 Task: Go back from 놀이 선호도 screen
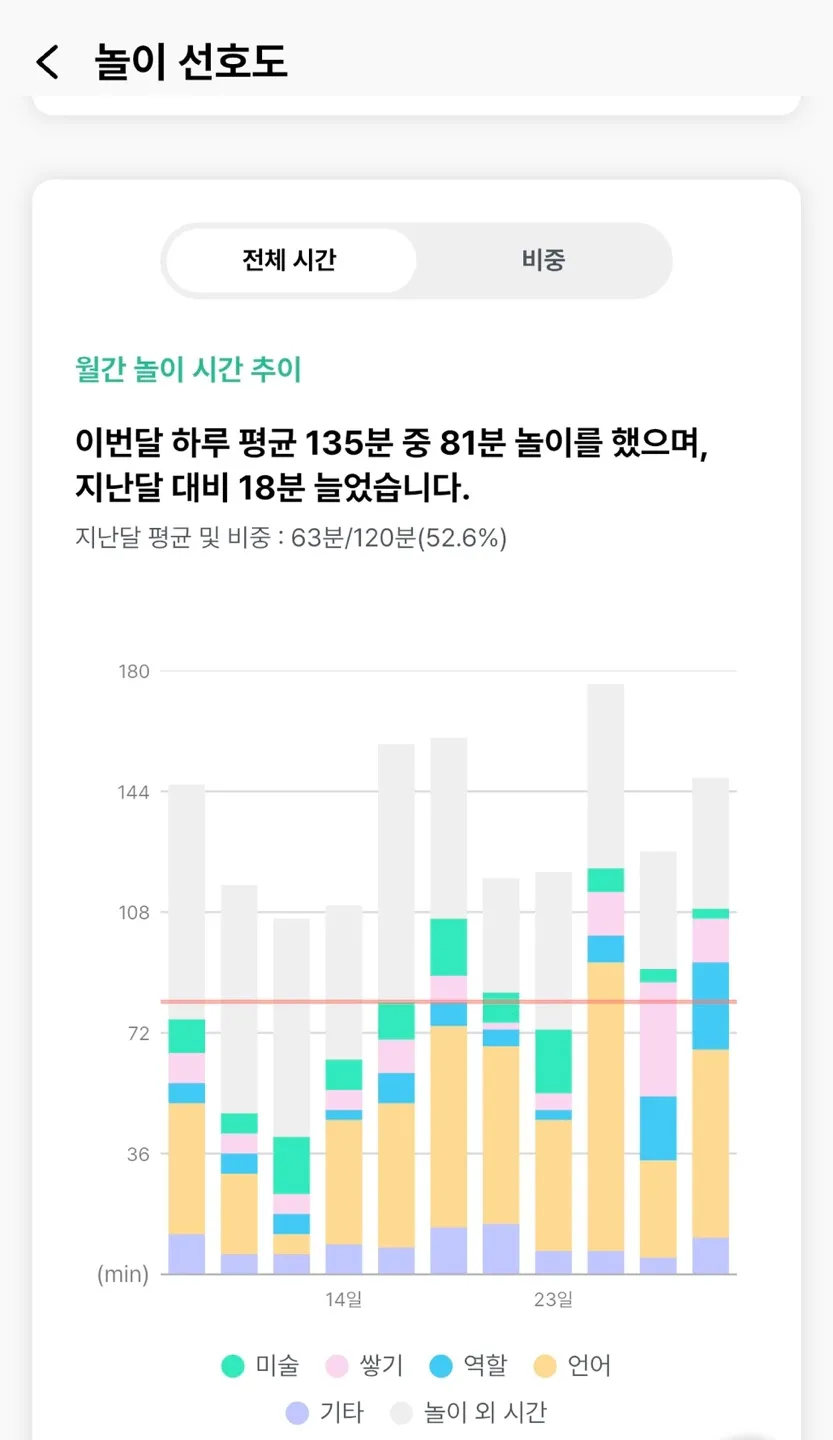point(47,62)
